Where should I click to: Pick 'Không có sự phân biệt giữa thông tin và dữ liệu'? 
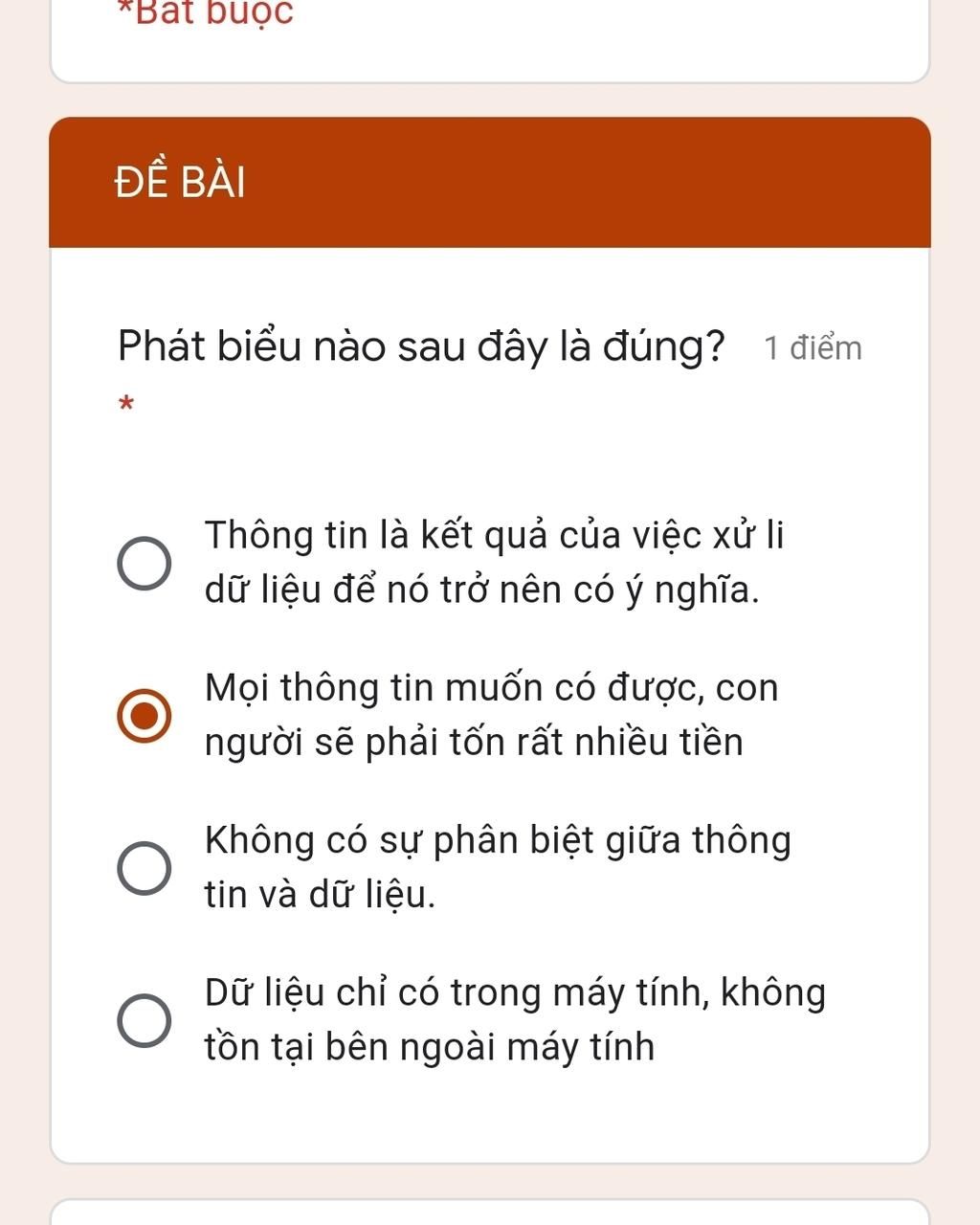click(145, 868)
